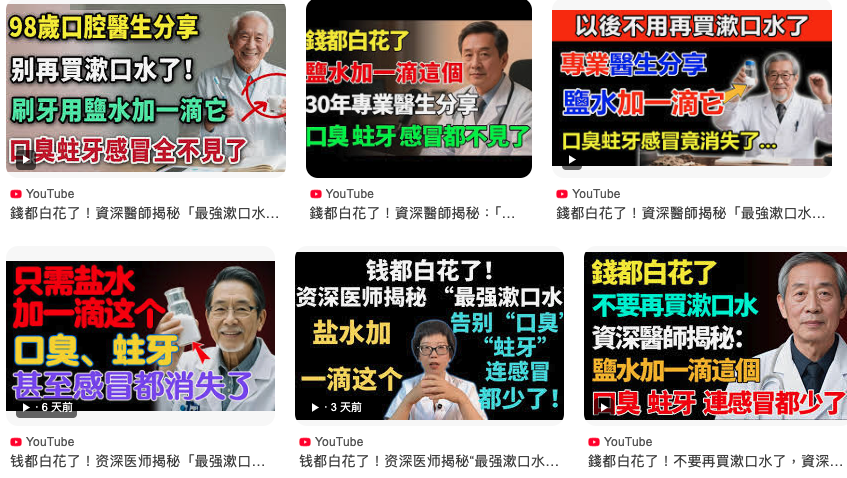
Task: Open the video thumbnail reading 30年專業醫生分享
Action: coord(418,88)
